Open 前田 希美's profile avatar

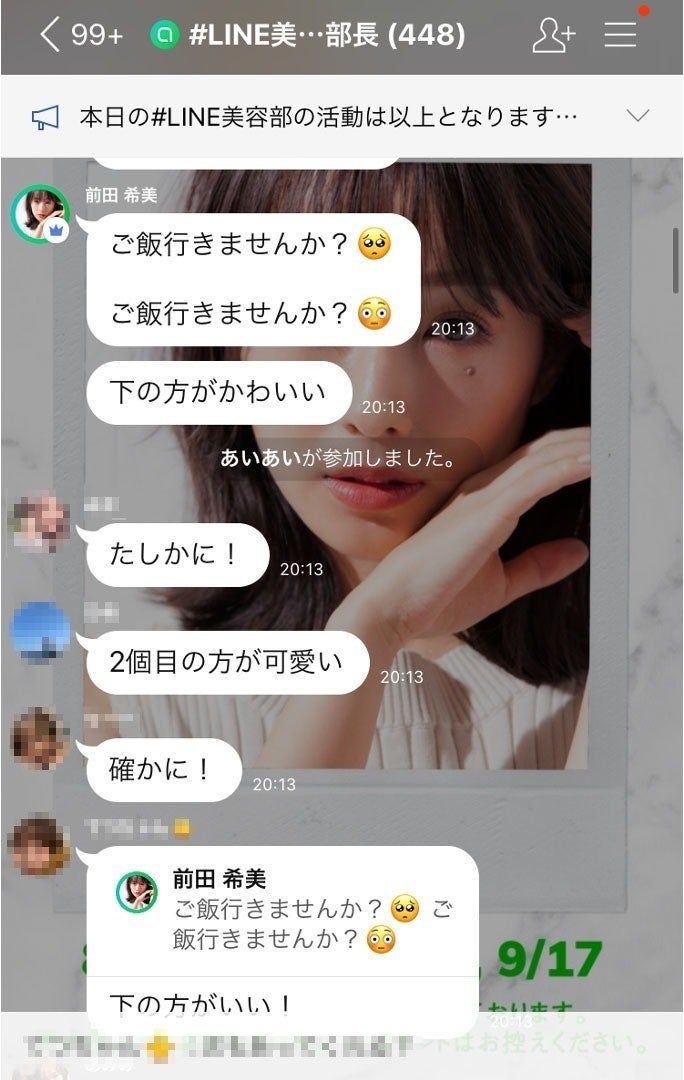coord(40,214)
